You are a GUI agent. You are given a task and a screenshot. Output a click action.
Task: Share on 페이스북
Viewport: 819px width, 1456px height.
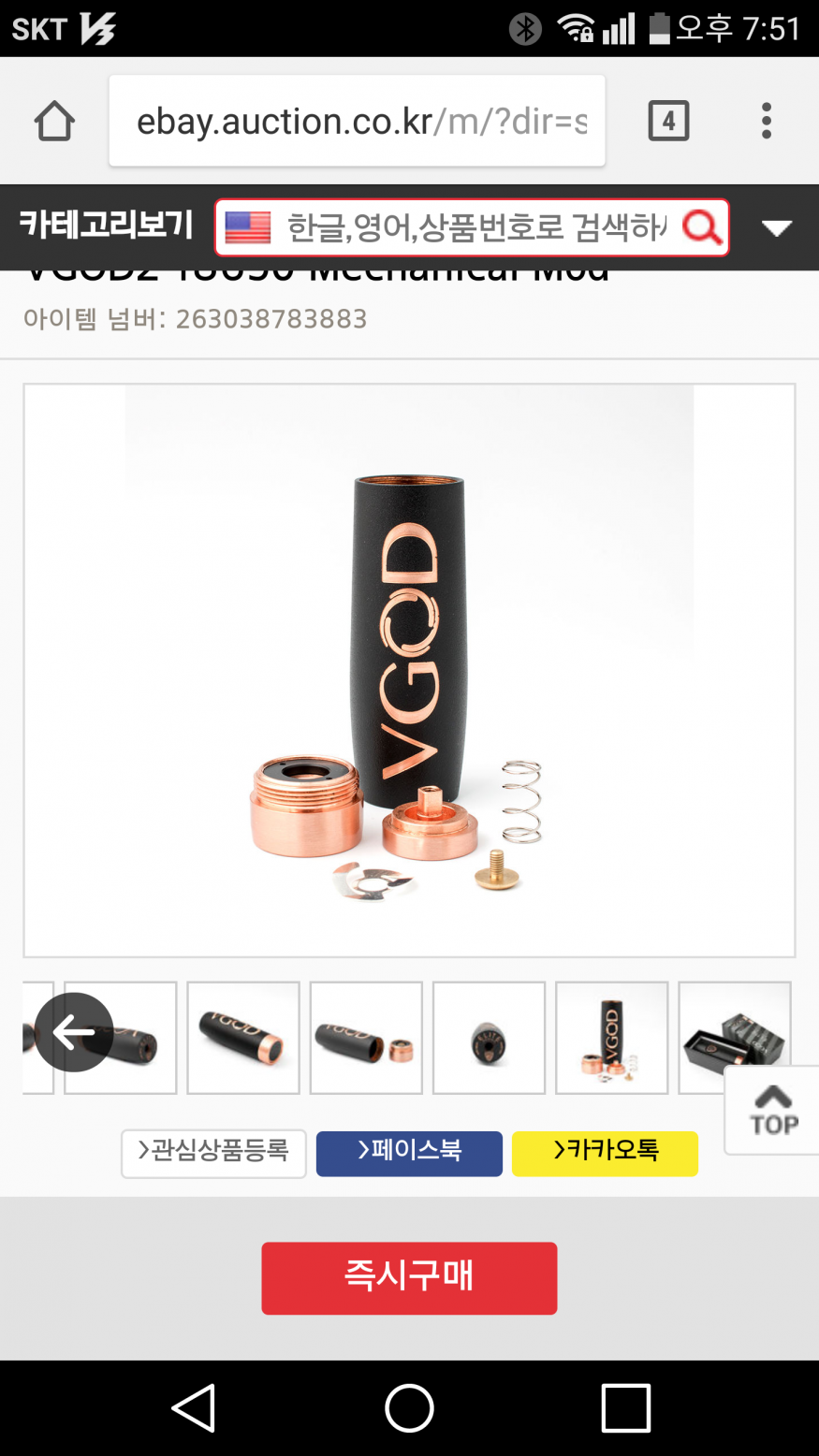coord(409,1153)
